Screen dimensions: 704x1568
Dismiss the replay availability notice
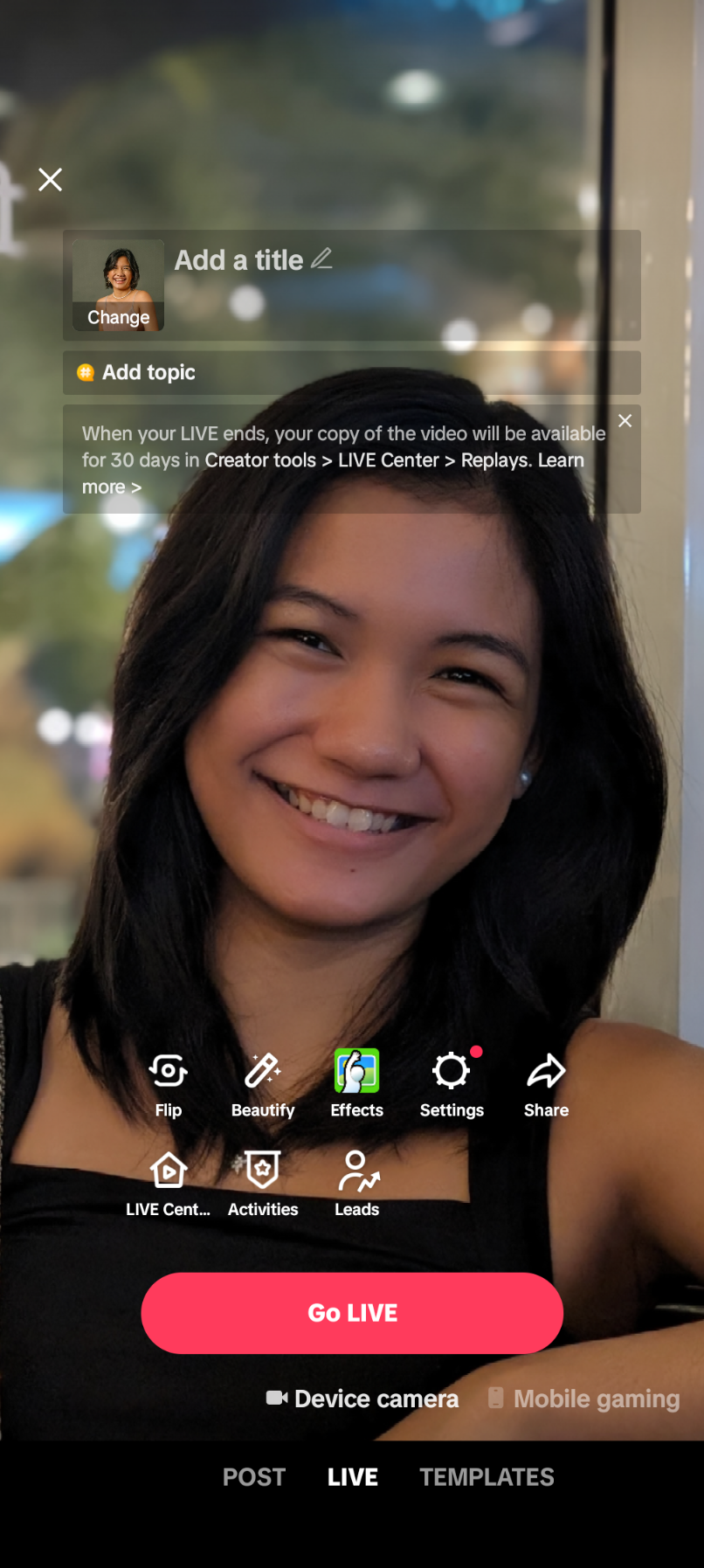tap(625, 421)
